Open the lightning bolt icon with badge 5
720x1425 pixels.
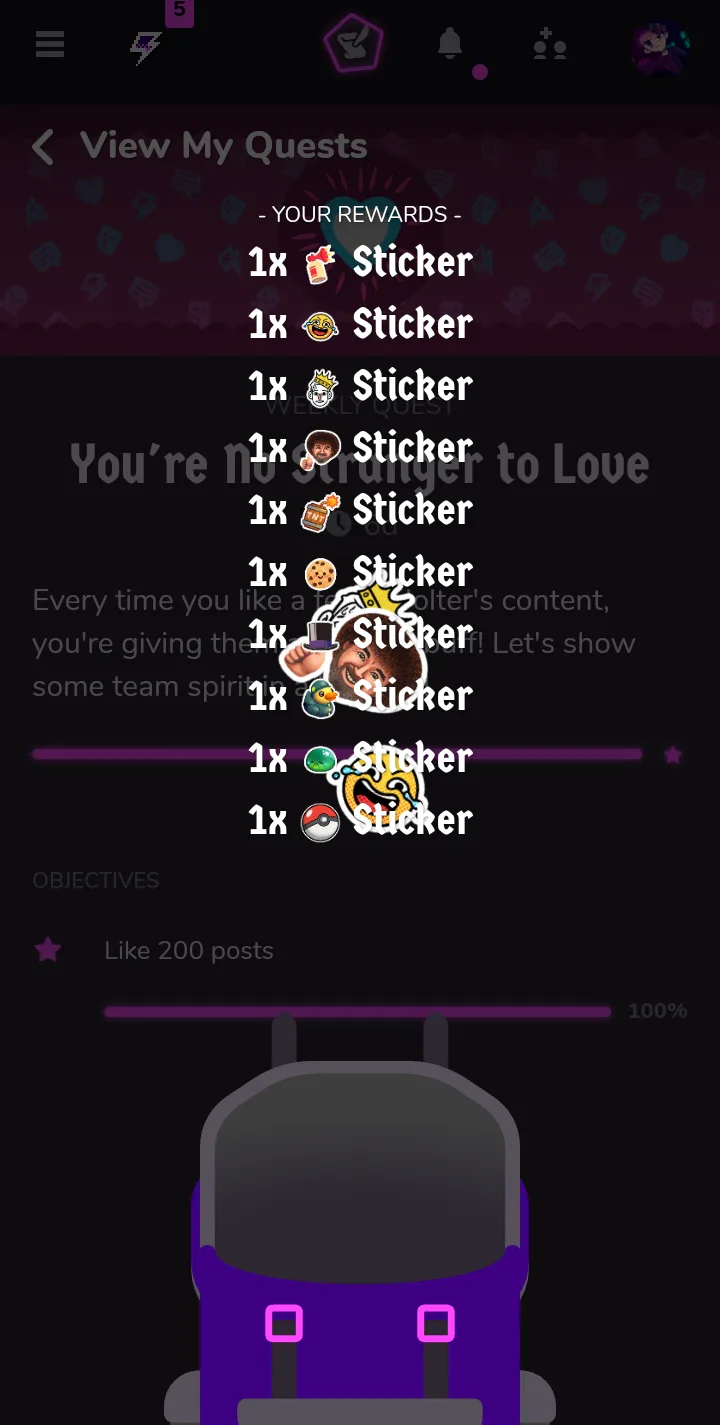click(x=147, y=47)
